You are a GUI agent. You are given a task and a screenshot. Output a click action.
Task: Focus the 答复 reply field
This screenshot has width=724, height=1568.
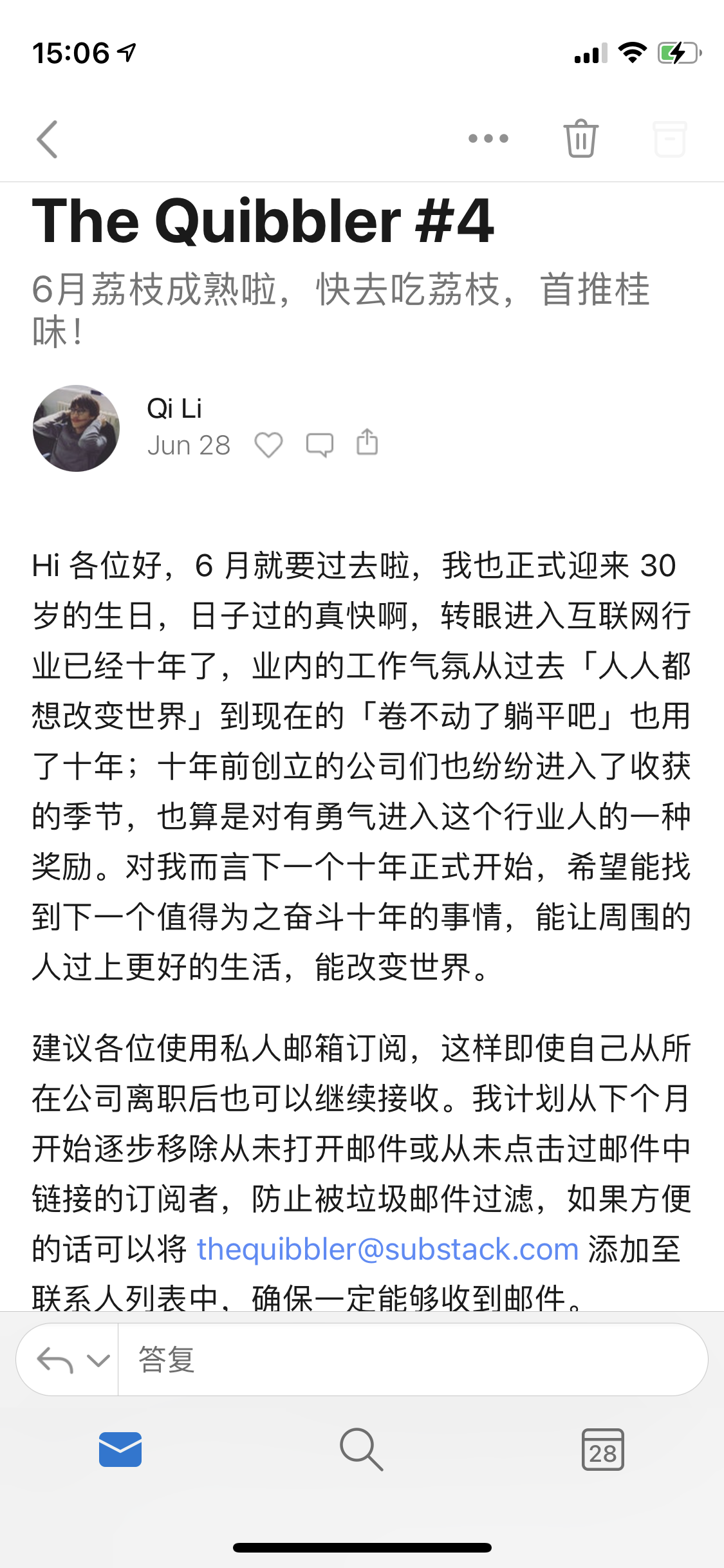[412, 1360]
